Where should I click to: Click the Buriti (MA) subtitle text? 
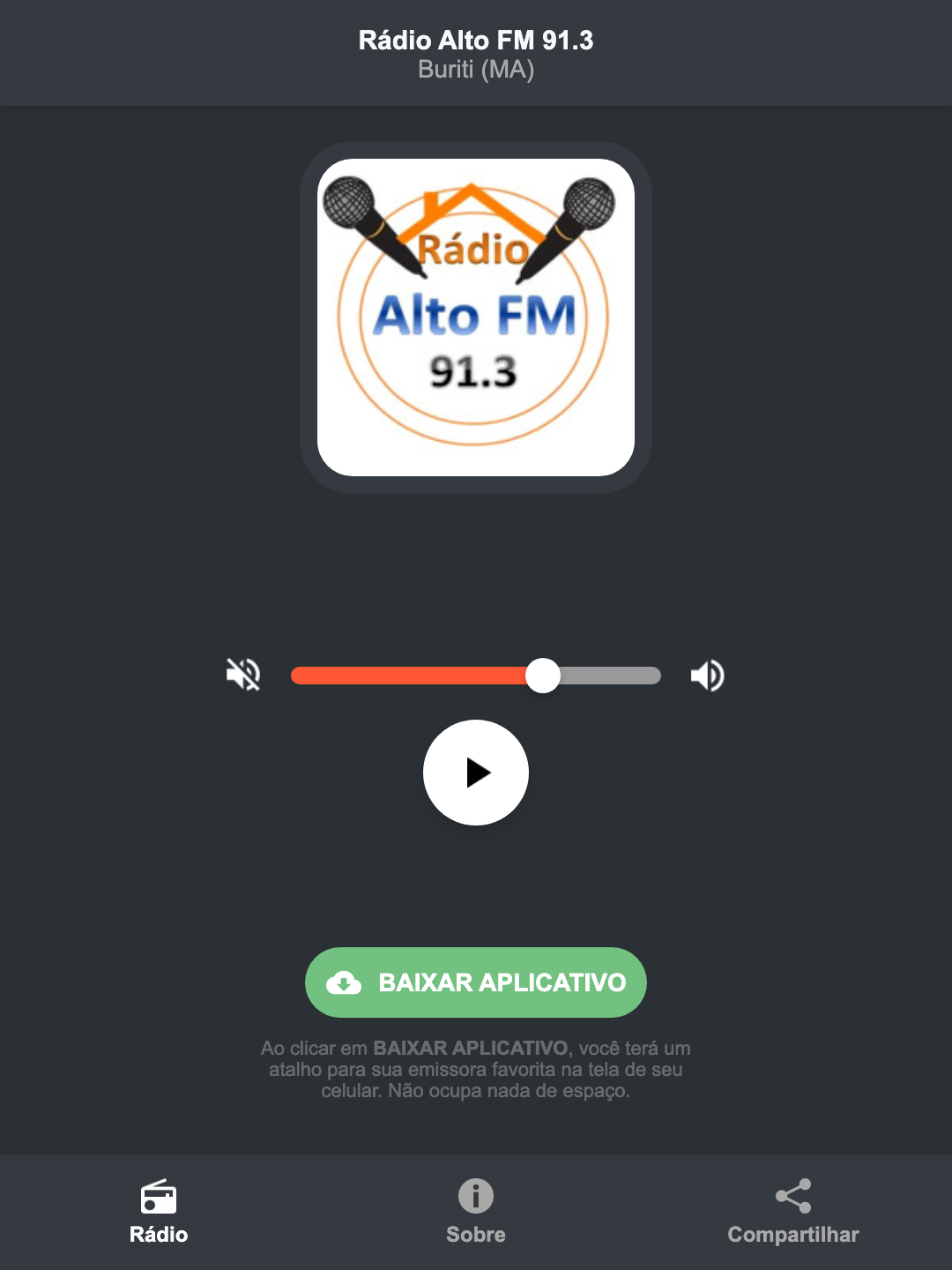[475, 71]
